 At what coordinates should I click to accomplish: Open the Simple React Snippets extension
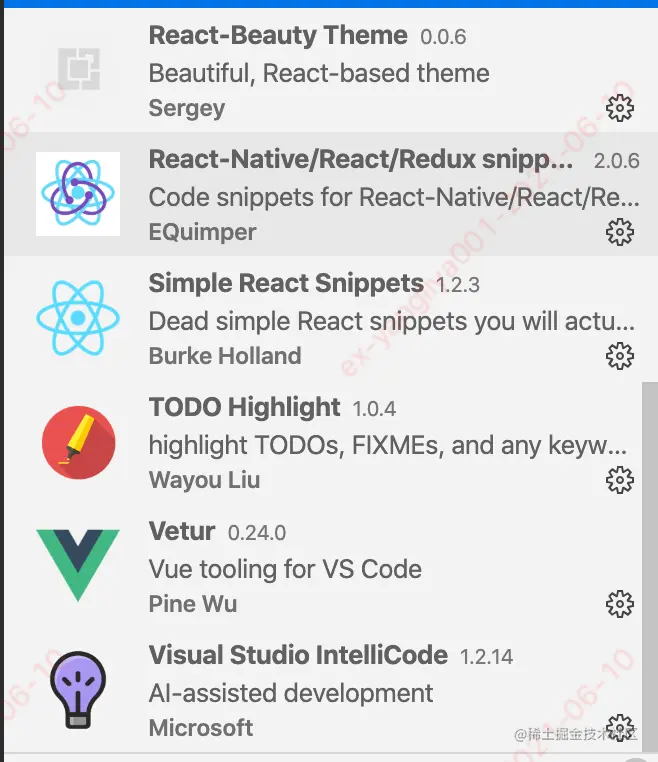coord(286,284)
